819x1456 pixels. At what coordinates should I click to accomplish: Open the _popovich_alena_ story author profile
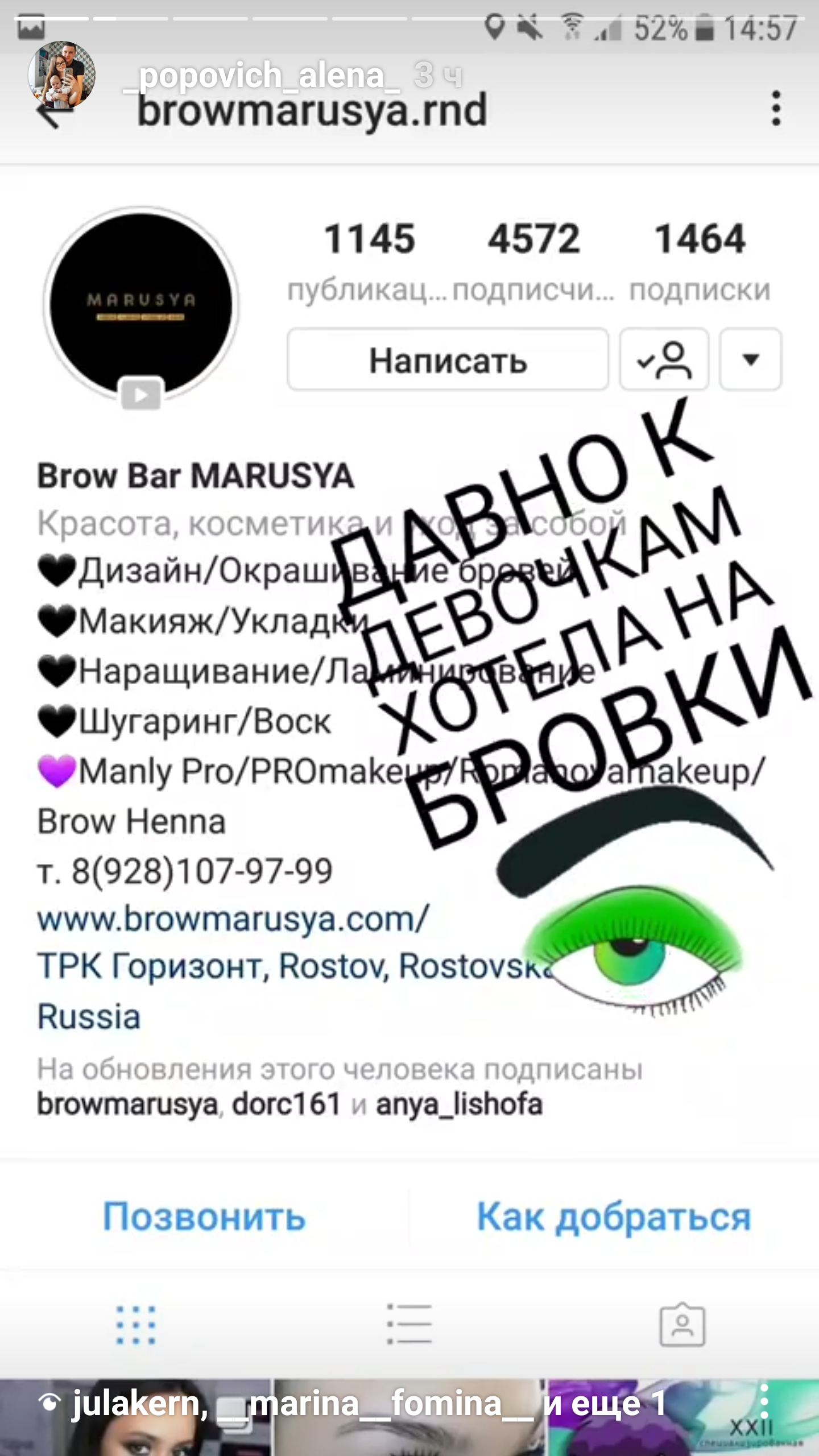(x=262, y=76)
